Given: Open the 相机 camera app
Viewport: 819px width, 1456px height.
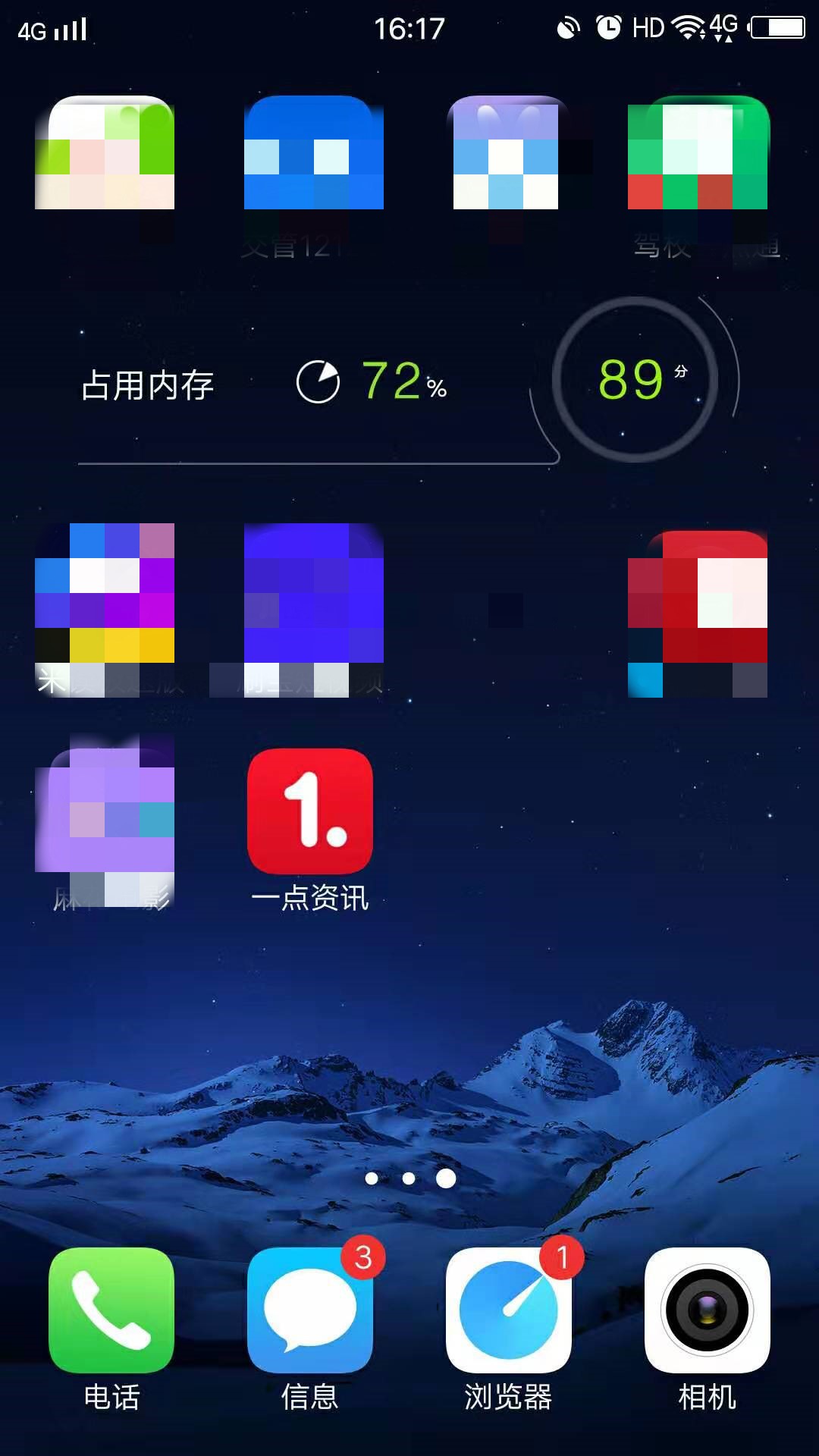Looking at the screenshot, I should (x=707, y=1308).
